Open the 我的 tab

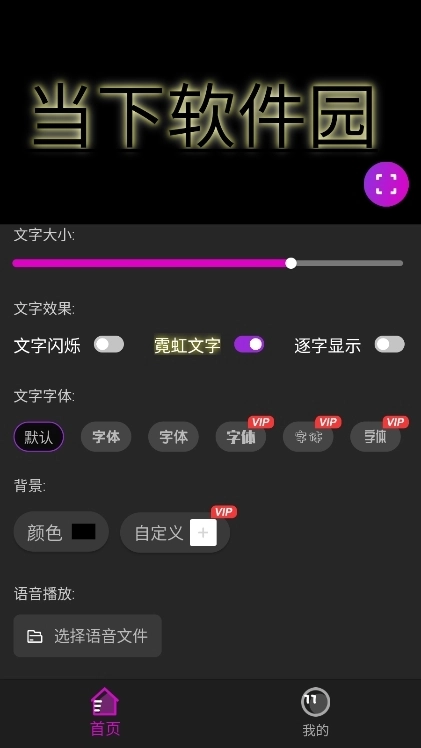click(315, 712)
